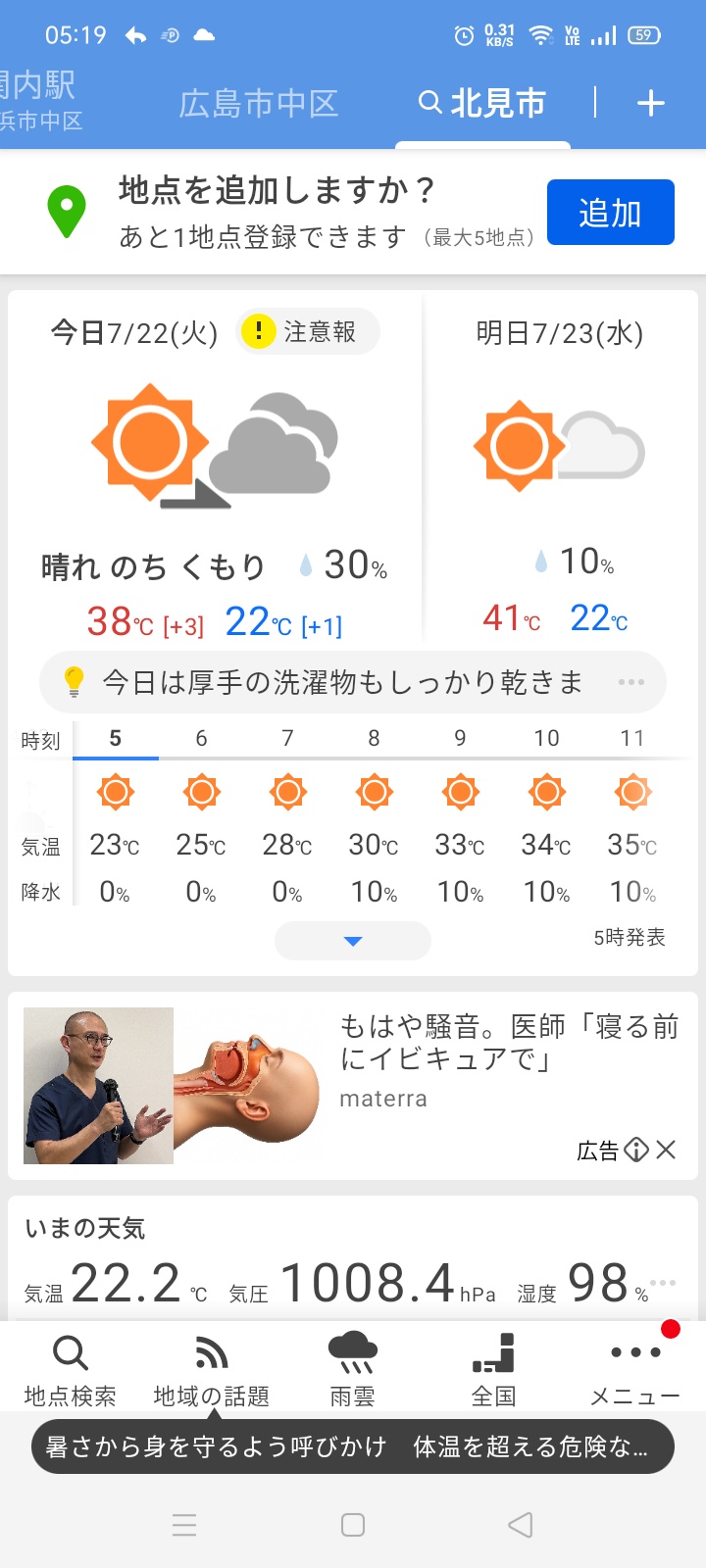Open the 注意報 weather advisory badge
Viewport: 706px width, 1568px height.
[x=307, y=332]
